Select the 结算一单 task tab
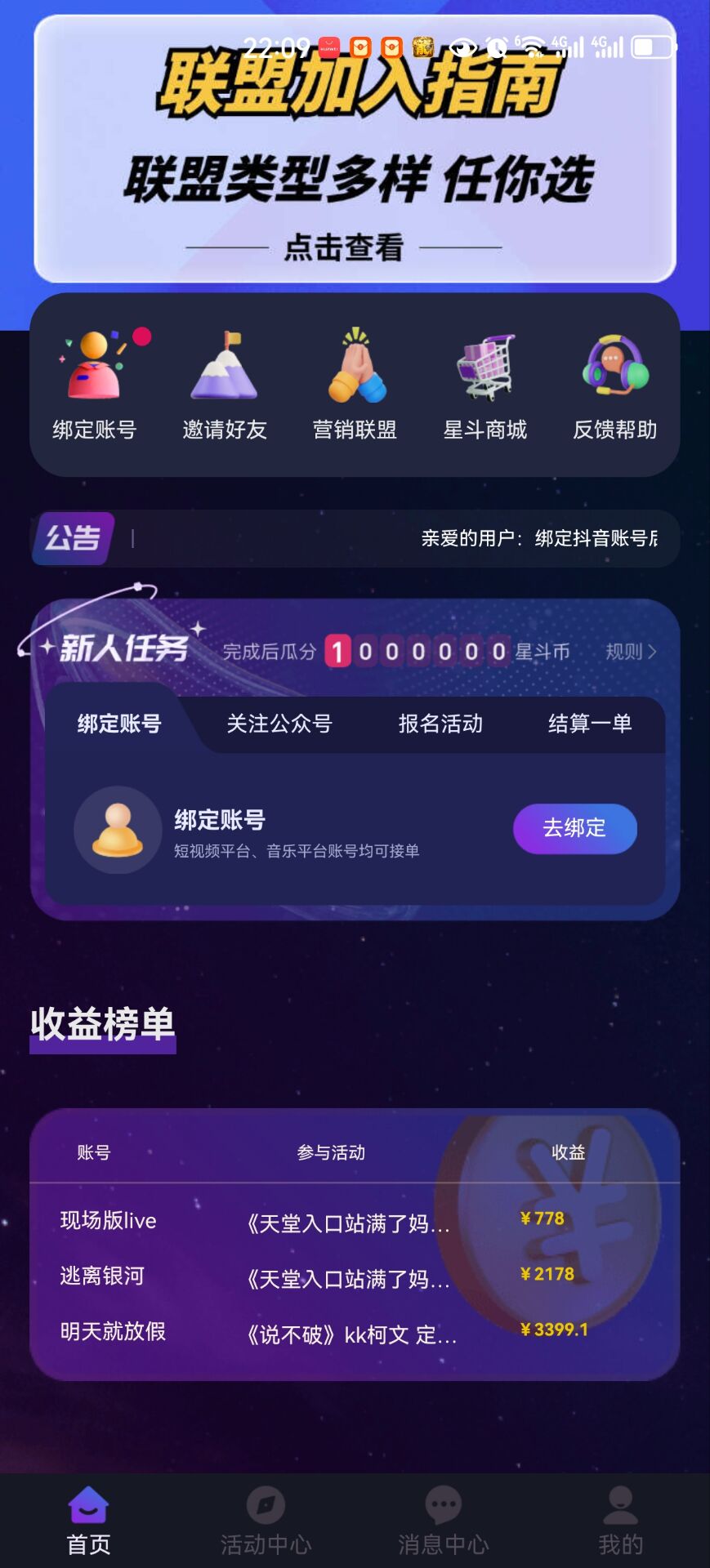 592,724
